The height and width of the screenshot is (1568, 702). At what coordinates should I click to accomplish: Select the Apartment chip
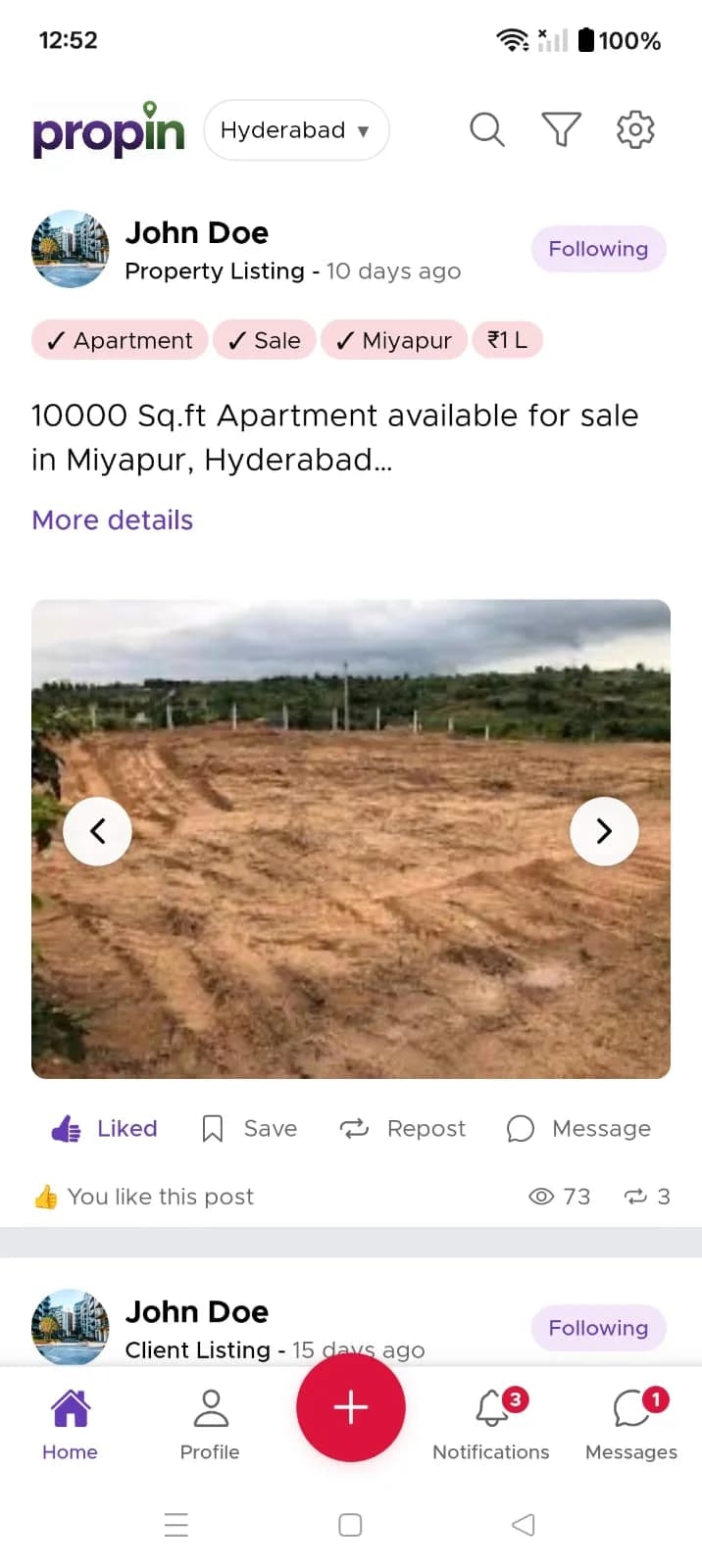(120, 340)
